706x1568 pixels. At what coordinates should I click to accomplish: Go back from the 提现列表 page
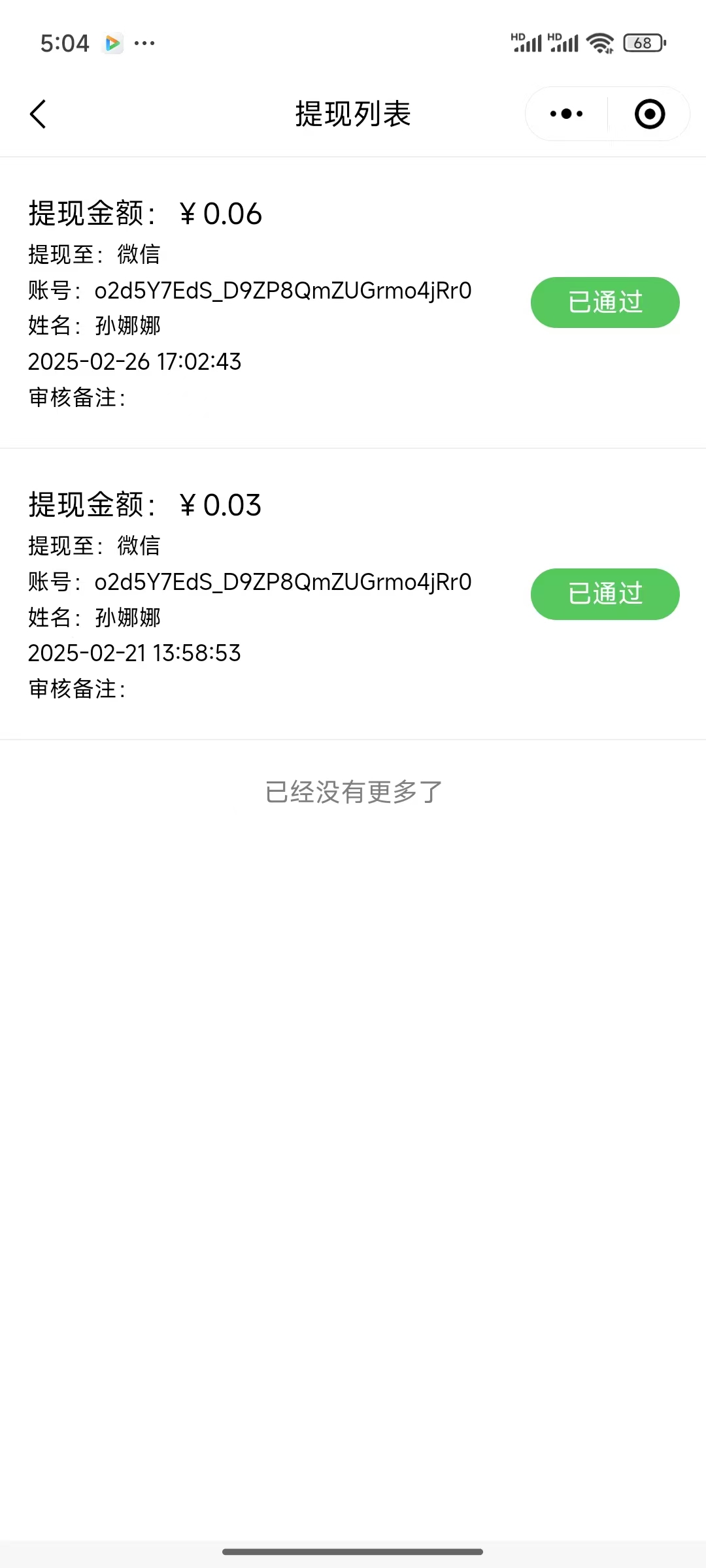point(38,114)
